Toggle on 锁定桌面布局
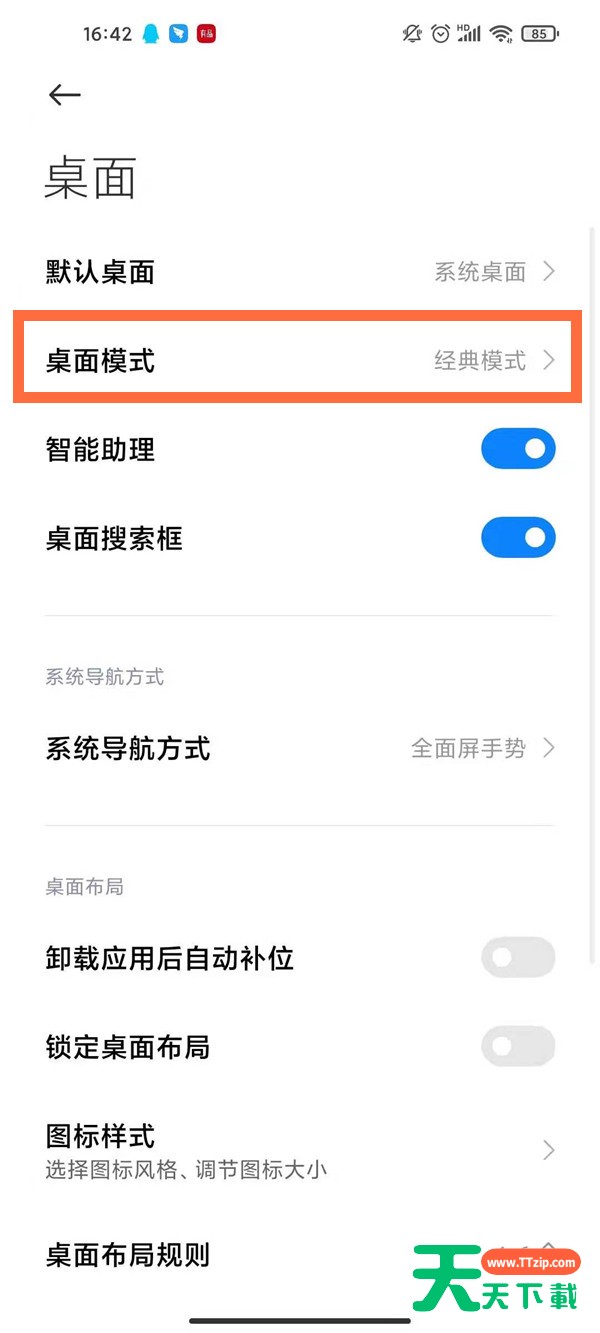The width and height of the screenshot is (600, 1333). 517,1047
